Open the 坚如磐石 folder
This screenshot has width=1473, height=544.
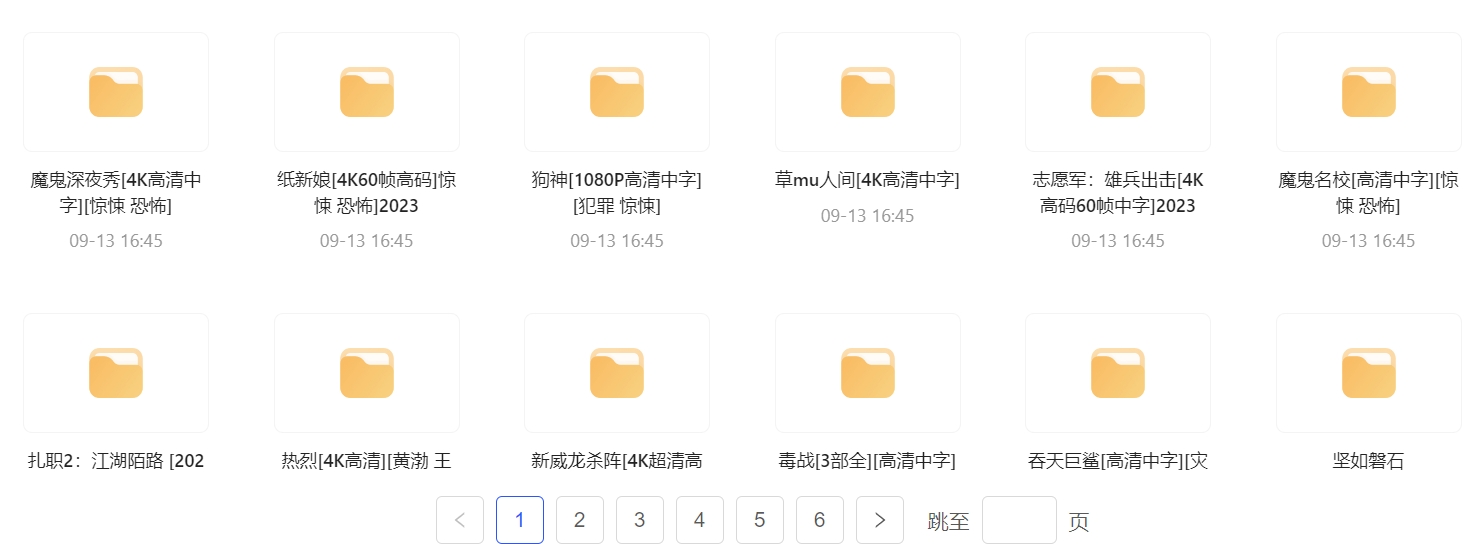[x=1368, y=373]
